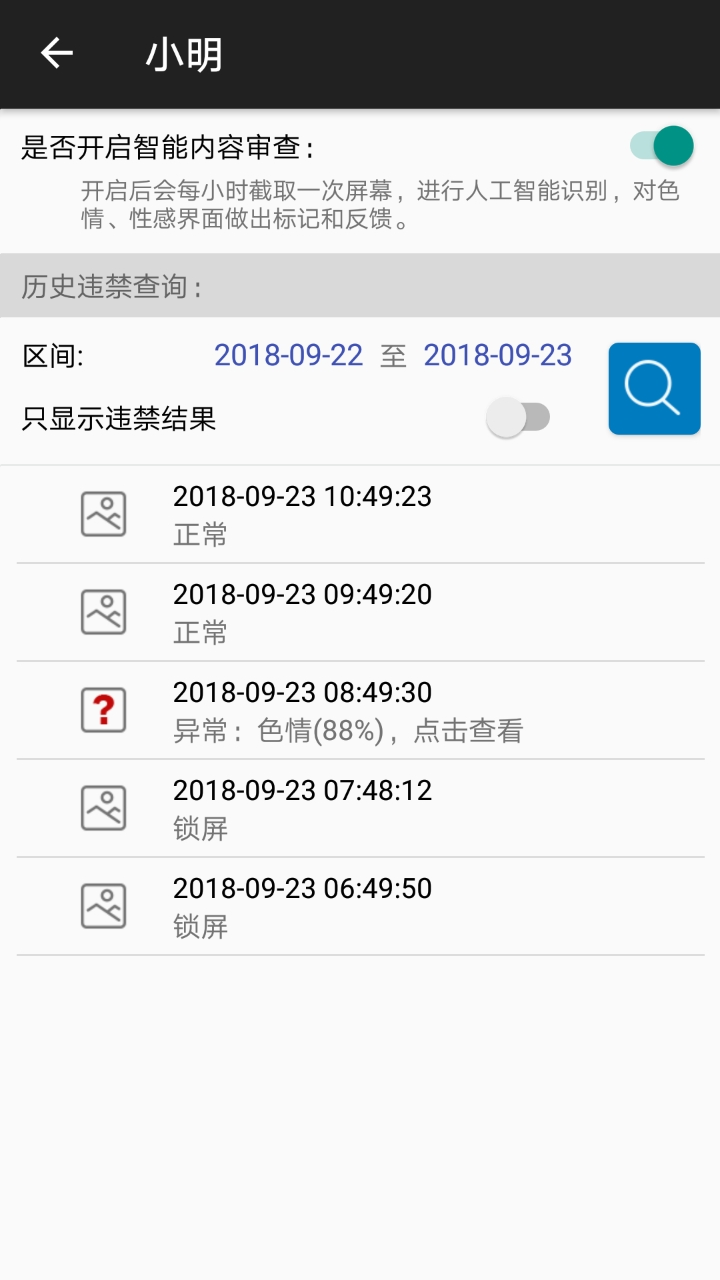720x1280 pixels.
Task: Click the image icon beside 10:49:23 record
Action: 103,513
